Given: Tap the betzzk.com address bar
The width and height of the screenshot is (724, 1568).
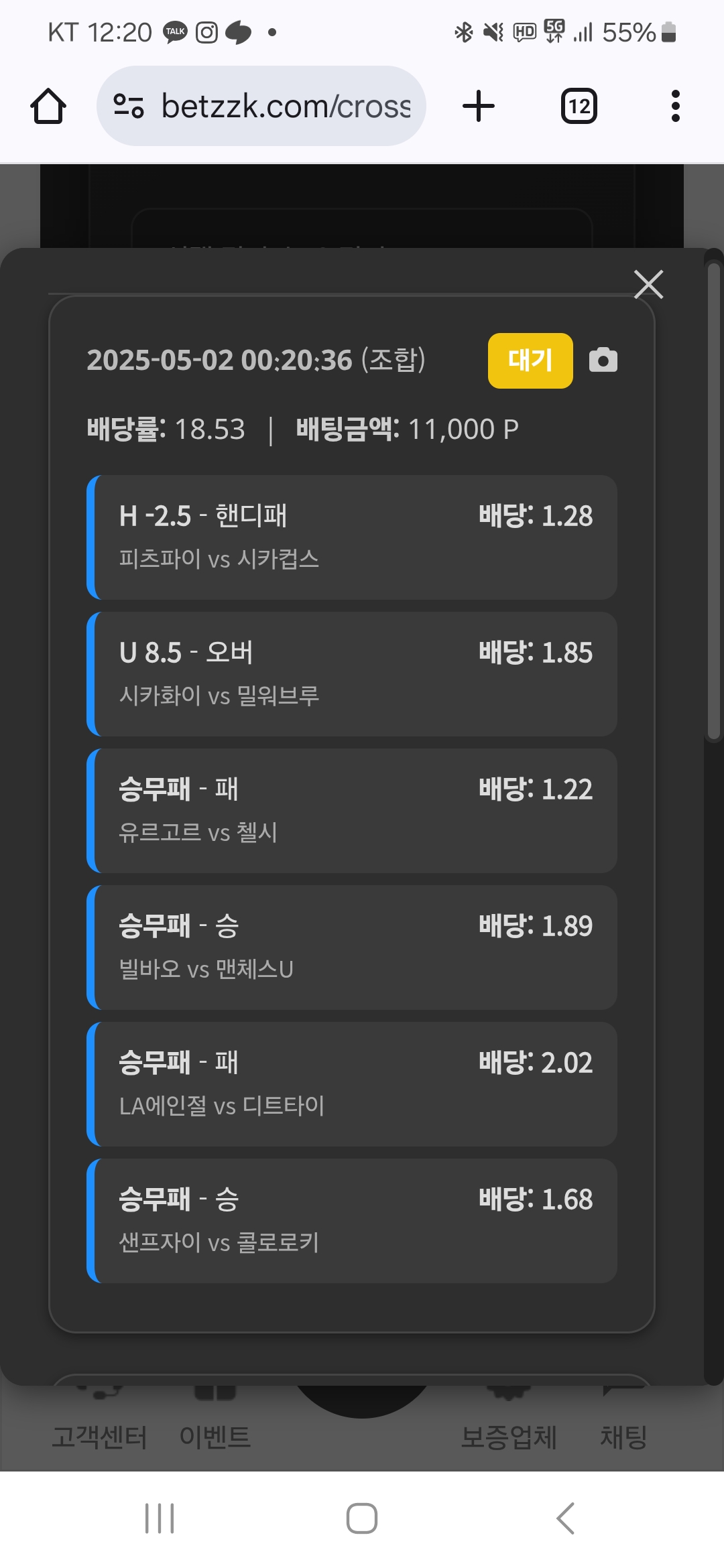Looking at the screenshot, I should (261, 106).
